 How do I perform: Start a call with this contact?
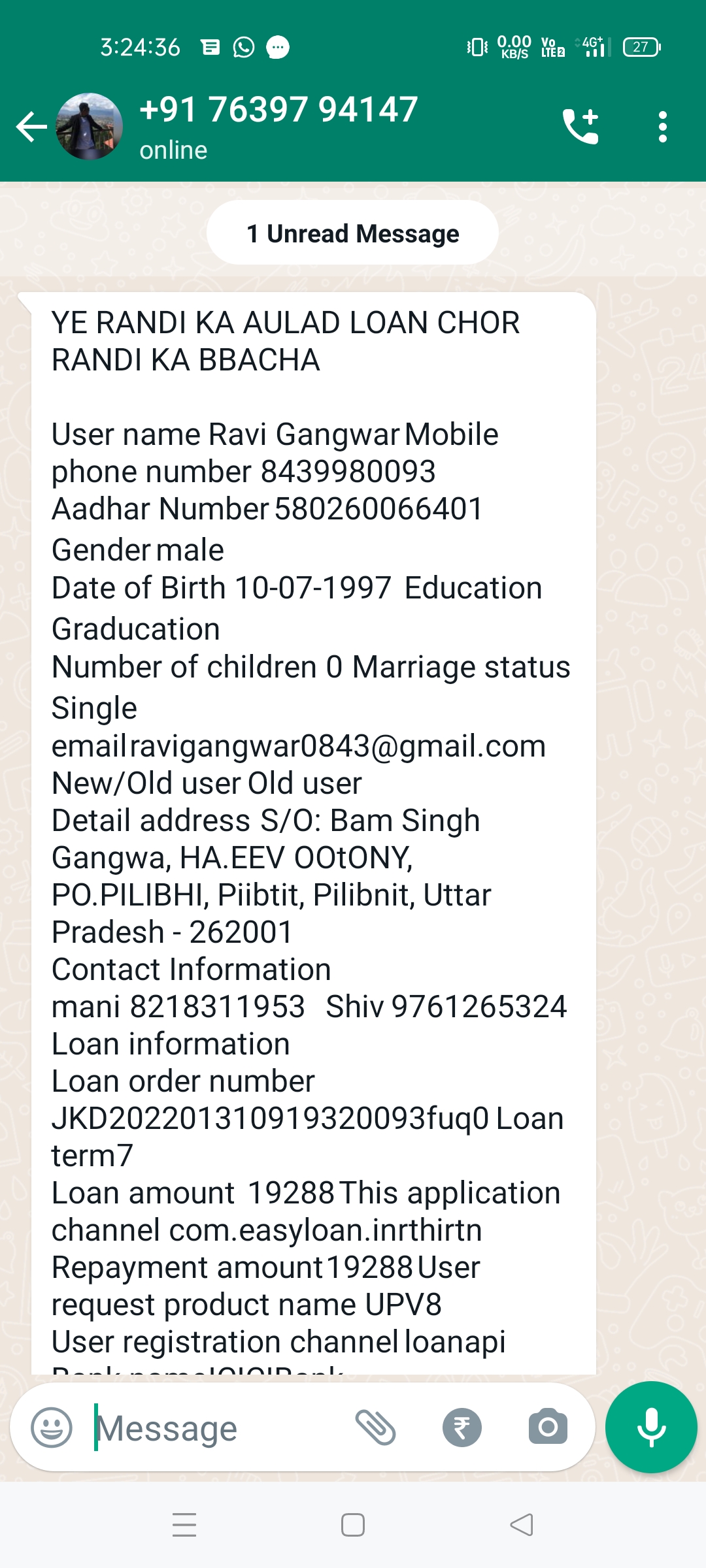click(x=580, y=126)
